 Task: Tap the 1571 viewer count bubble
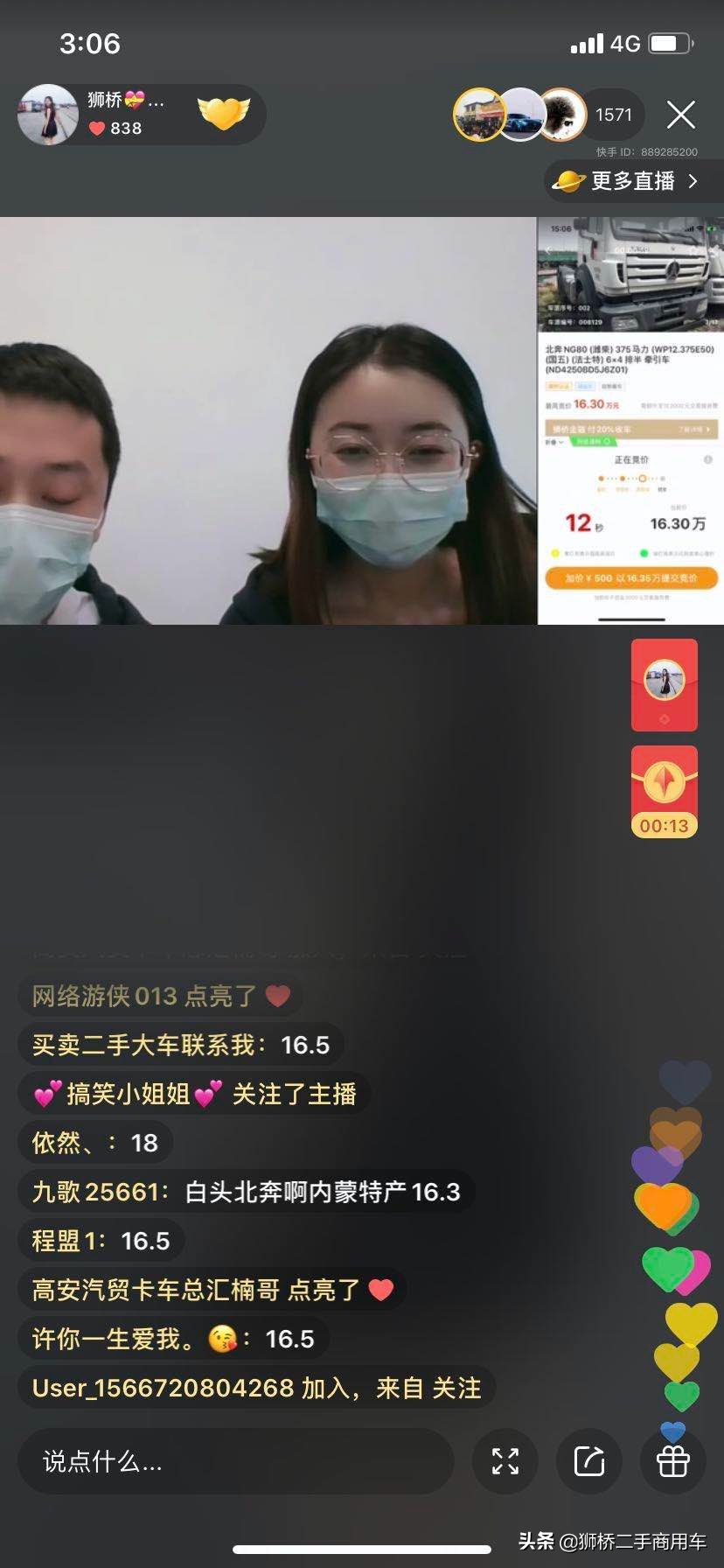[613, 115]
